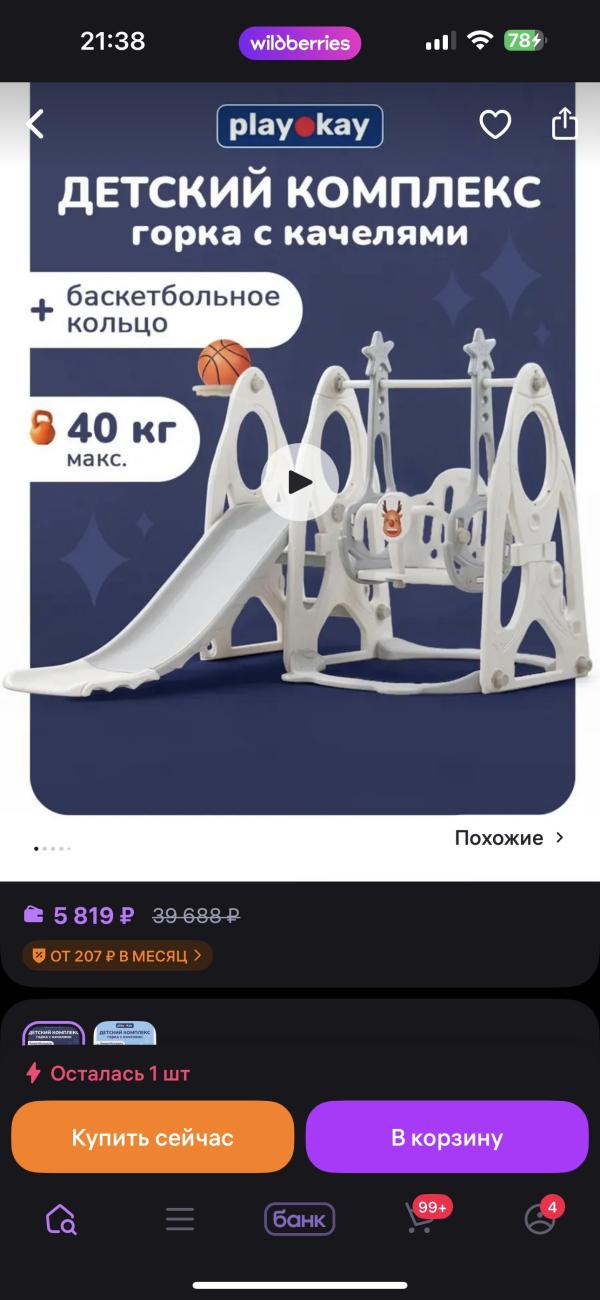Share this product
This screenshot has width=600, height=1300.
click(x=565, y=124)
